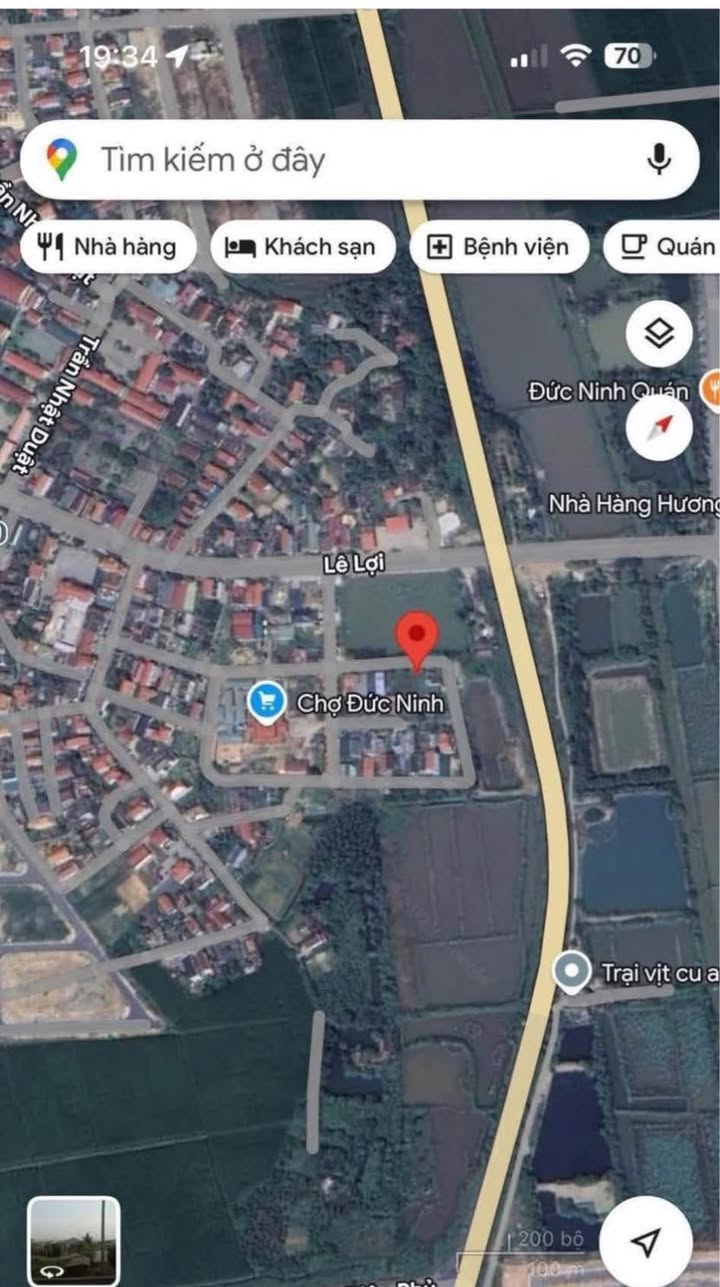Open the map layers selector

pyautogui.click(x=659, y=334)
